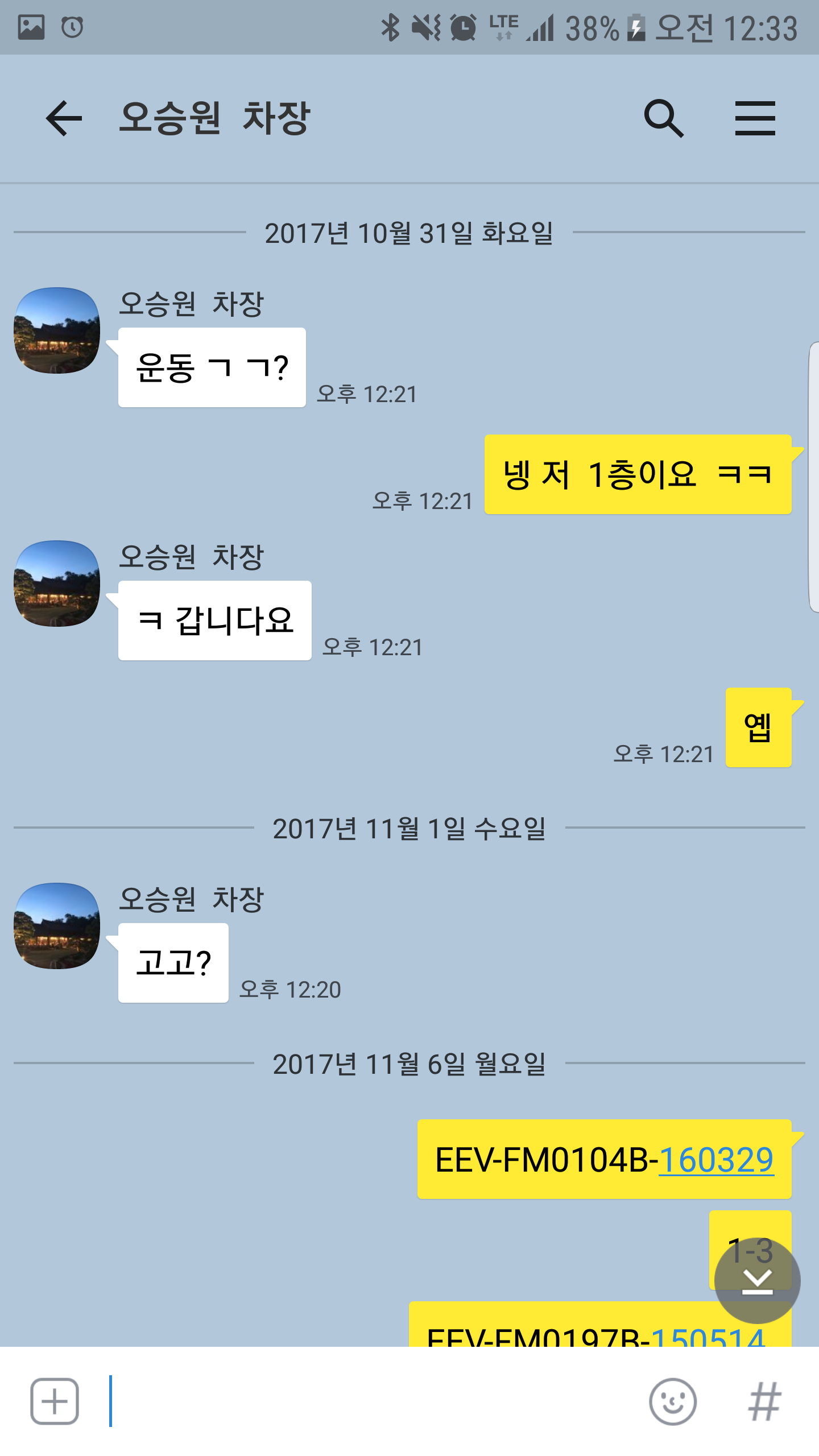Image resolution: width=819 pixels, height=1456 pixels.
Task: Open the hashtag search button
Action: click(x=764, y=1401)
